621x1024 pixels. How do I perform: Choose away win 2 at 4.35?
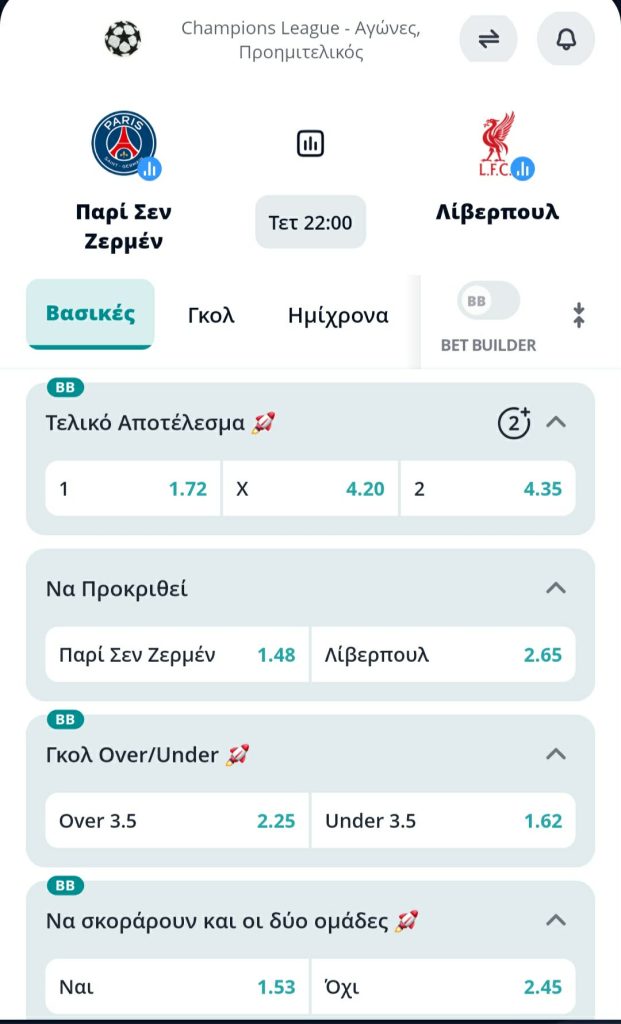point(487,489)
